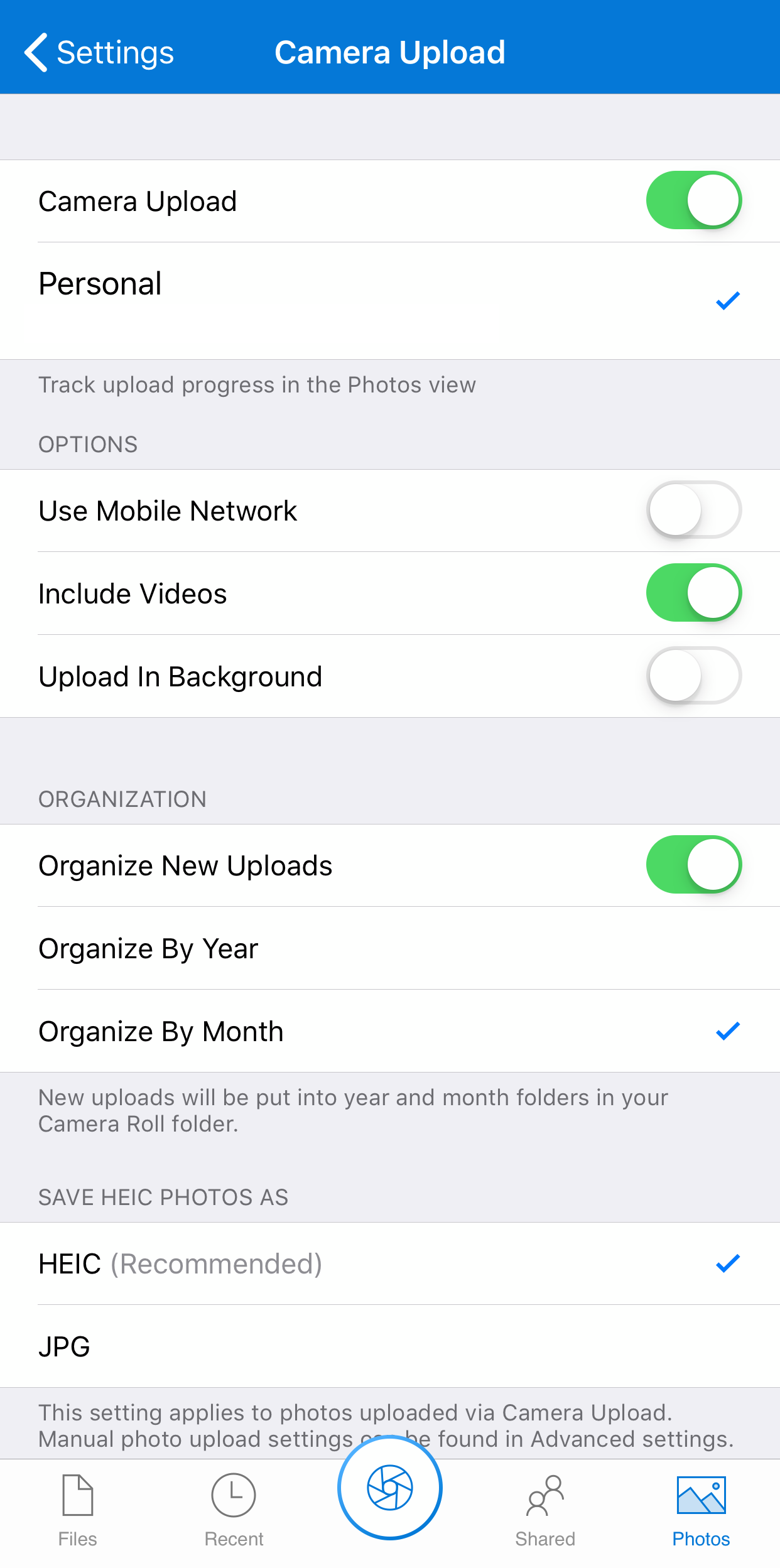This screenshot has height=1568, width=780.
Task: Choose JPG as the save format
Action: click(x=389, y=1346)
